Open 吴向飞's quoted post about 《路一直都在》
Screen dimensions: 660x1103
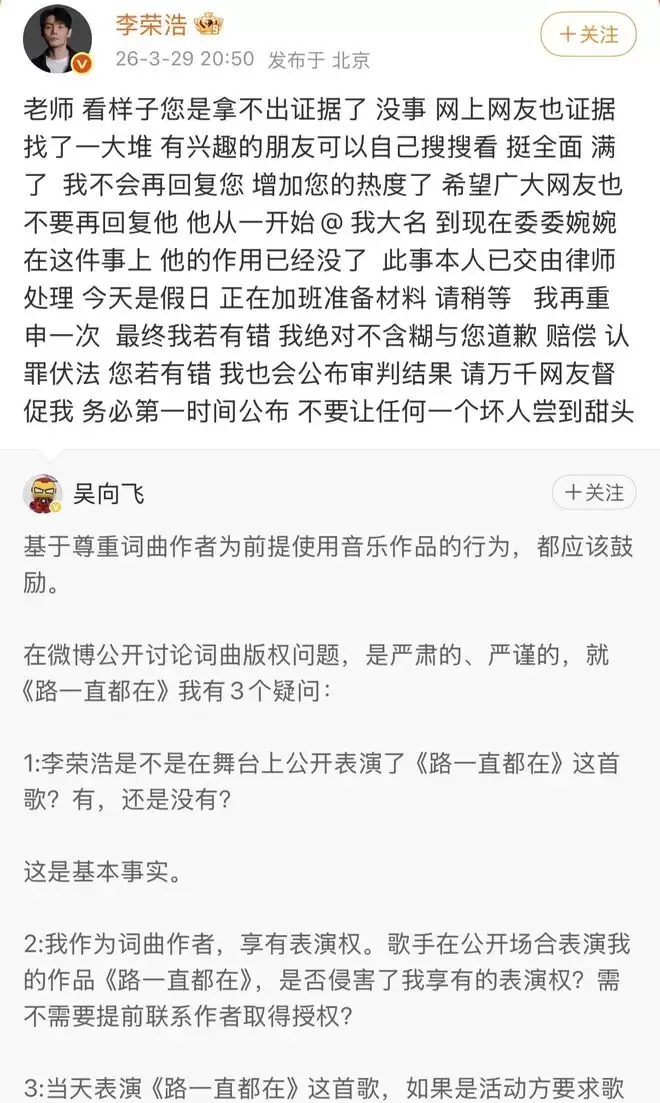[x=328, y=780]
